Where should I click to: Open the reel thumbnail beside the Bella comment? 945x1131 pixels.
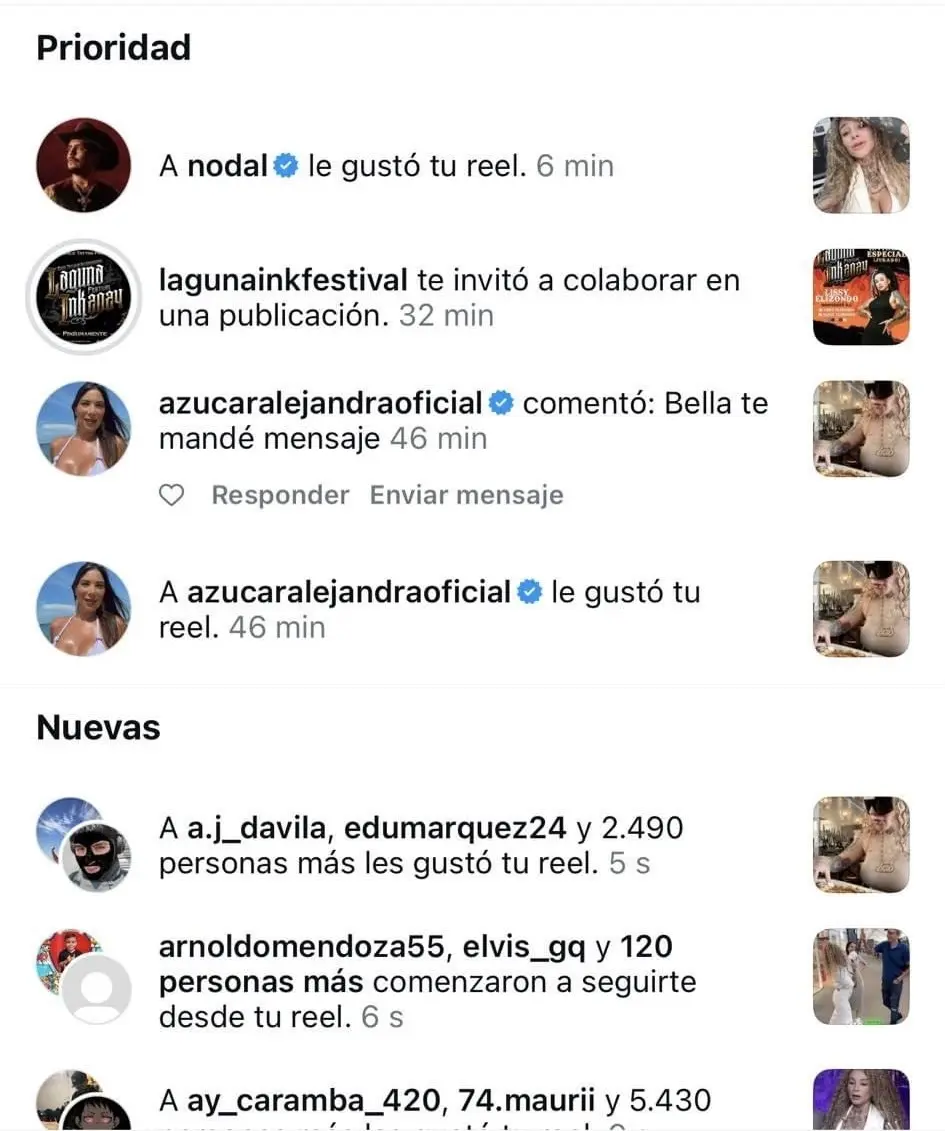(861, 429)
